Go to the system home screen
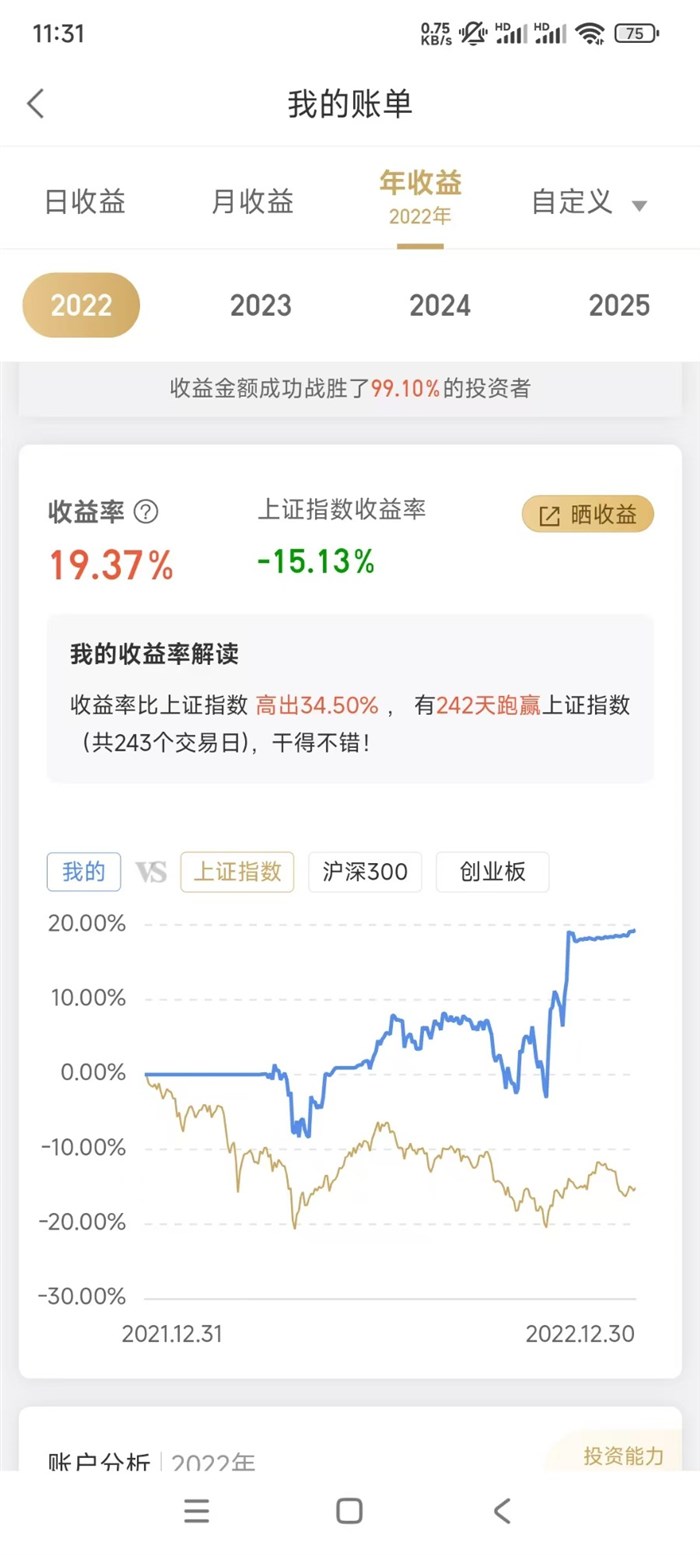Image resolution: width=700 pixels, height=1555 pixels. point(349,1511)
